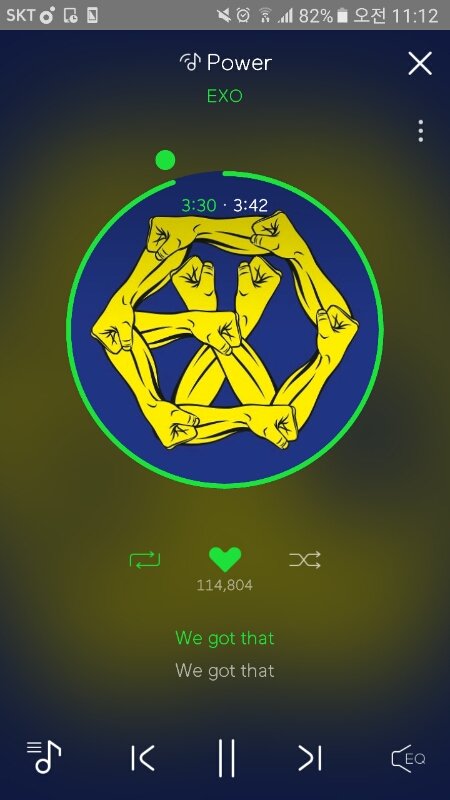
Task: Open full lyrics from We got that
Action: 224,638
